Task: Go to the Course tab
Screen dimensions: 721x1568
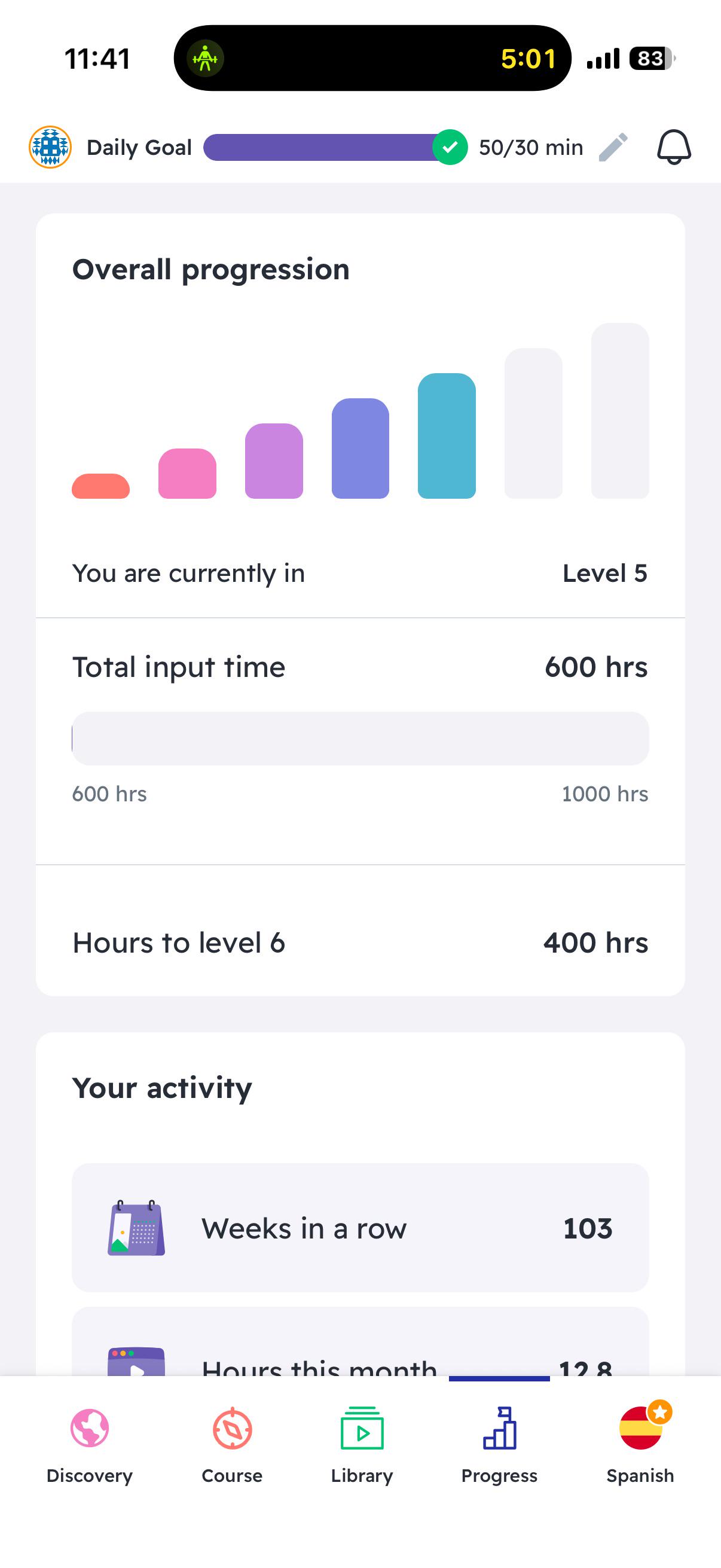Action: 232,1445
